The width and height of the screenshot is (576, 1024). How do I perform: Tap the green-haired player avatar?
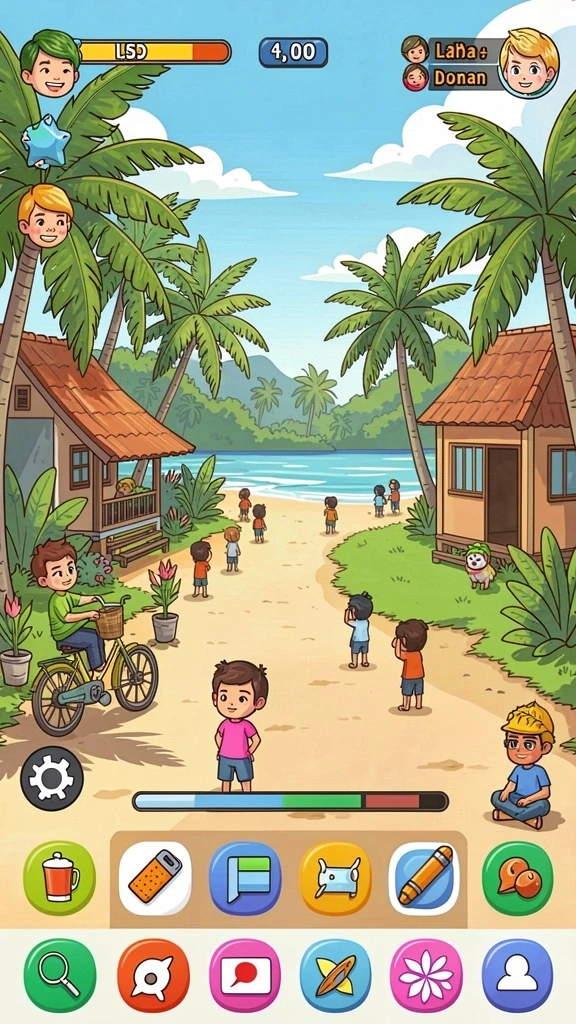50,63
